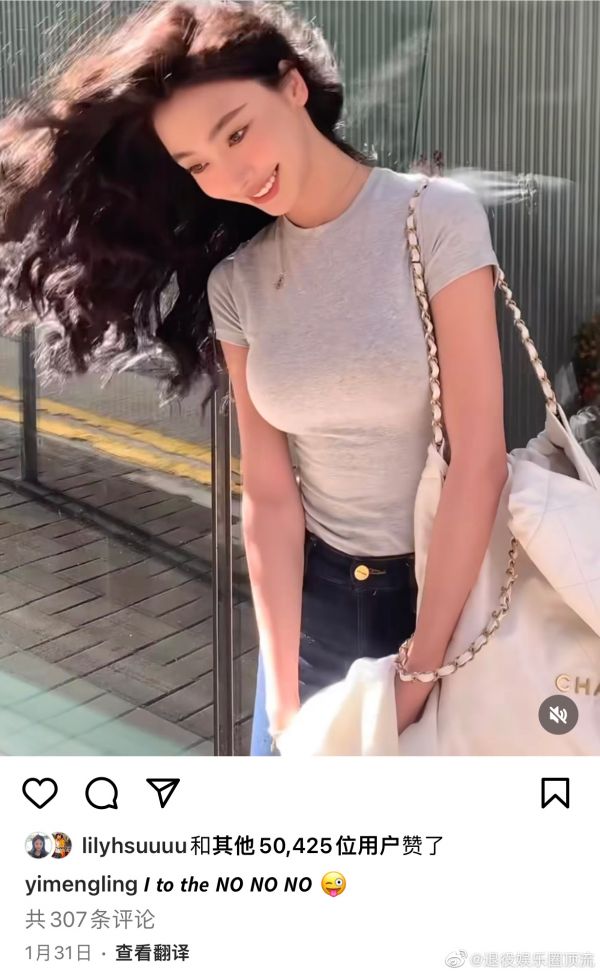Tap 查看翻译 to translate caption
The width and height of the screenshot is (600, 974).
pyautogui.click(x=152, y=953)
